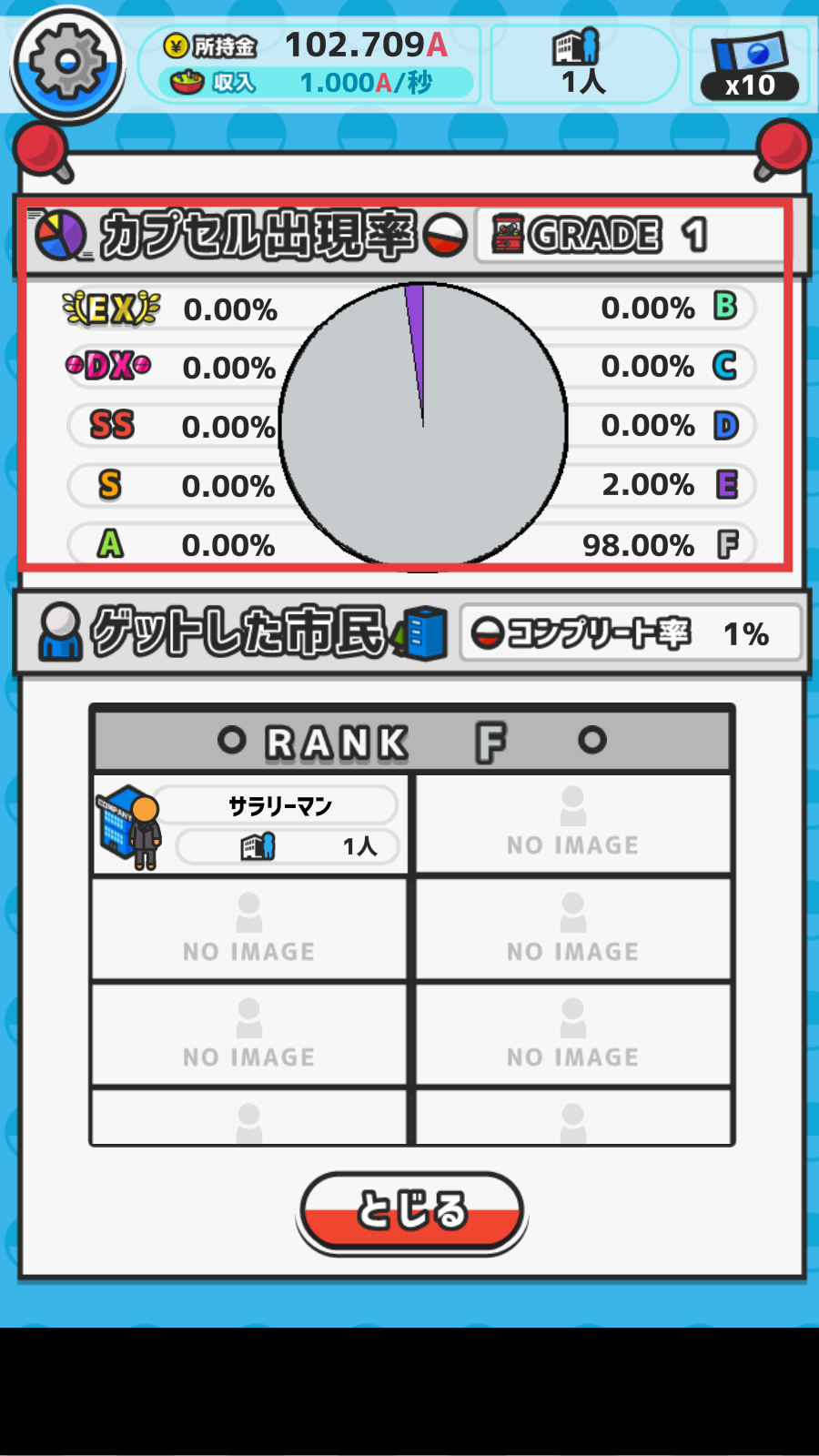Open the settings gear icon
This screenshot has width=819, height=1456.
pos(67,64)
